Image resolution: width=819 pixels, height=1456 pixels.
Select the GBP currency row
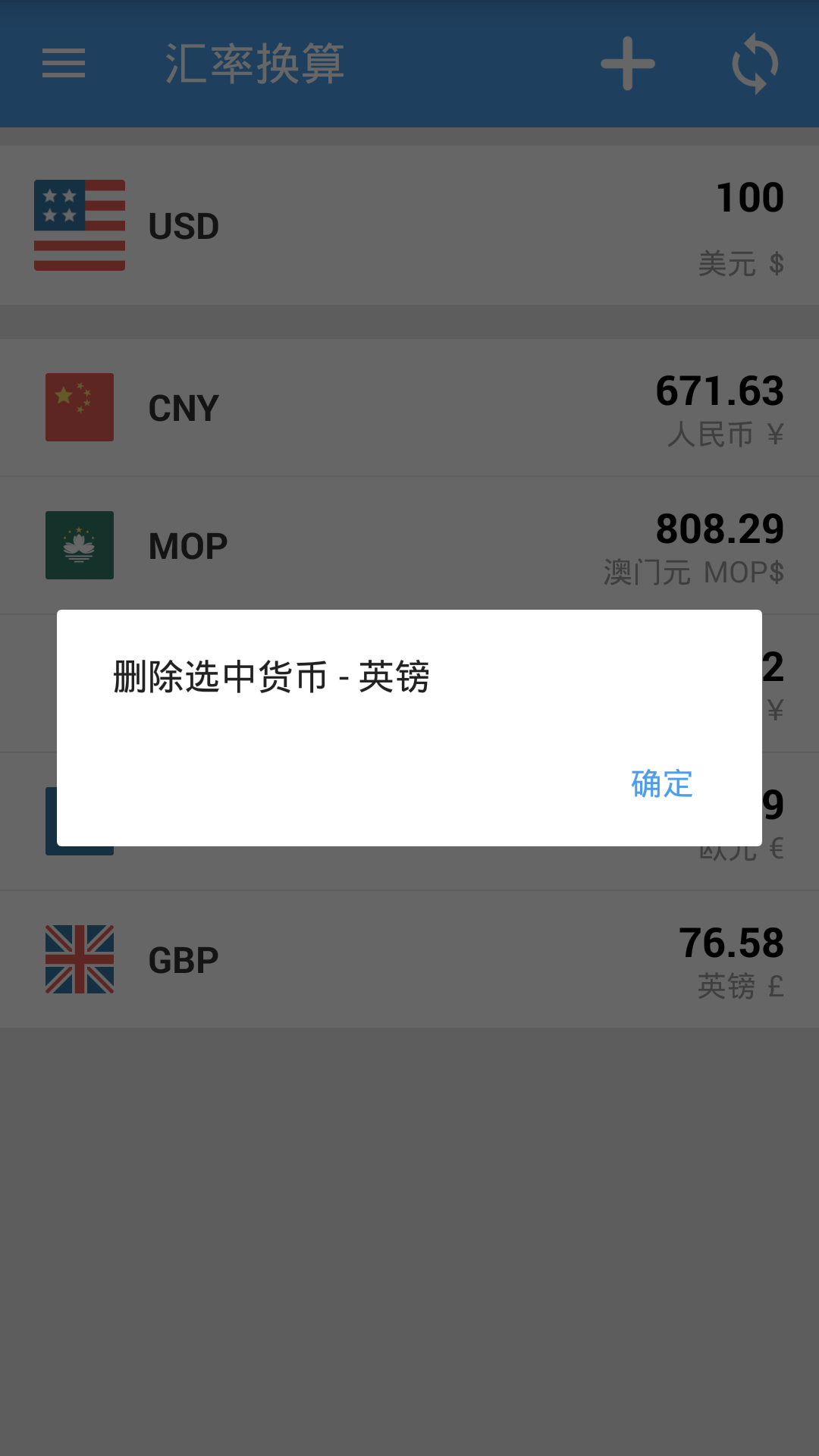coord(409,957)
